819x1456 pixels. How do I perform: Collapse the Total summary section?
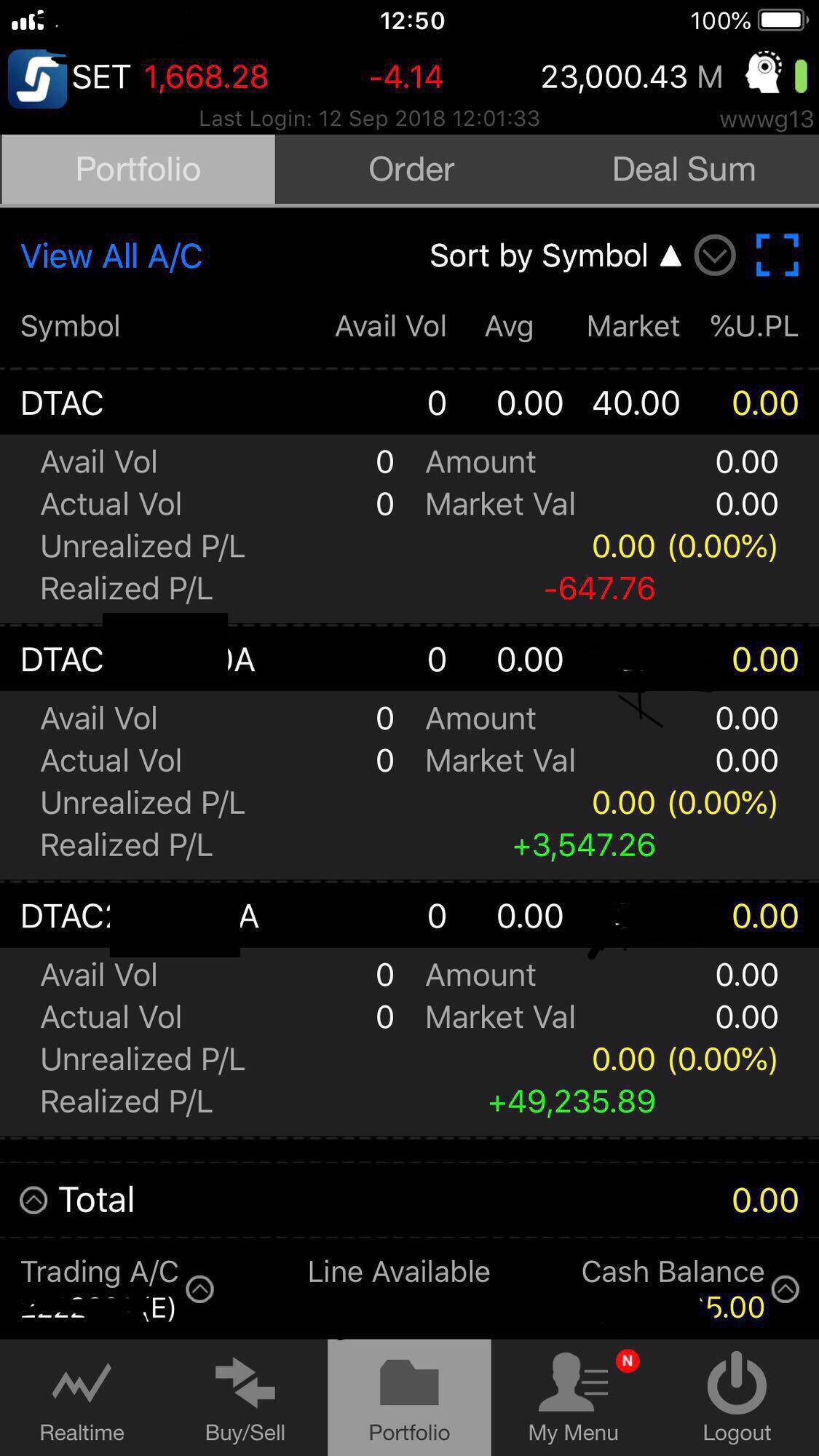pos(33,1200)
